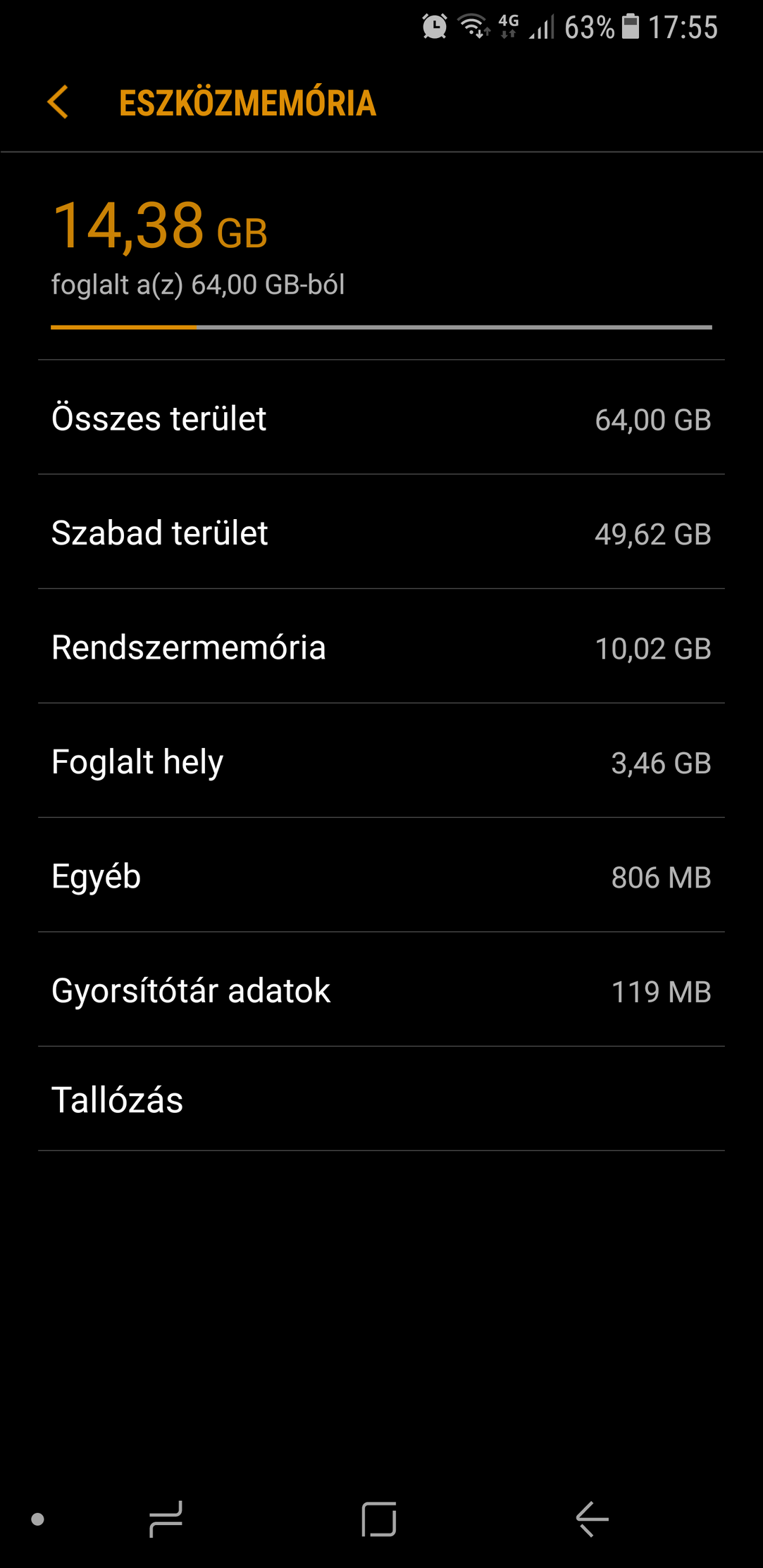
Task: Open Tallózás to browse files
Action: point(381,1099)
